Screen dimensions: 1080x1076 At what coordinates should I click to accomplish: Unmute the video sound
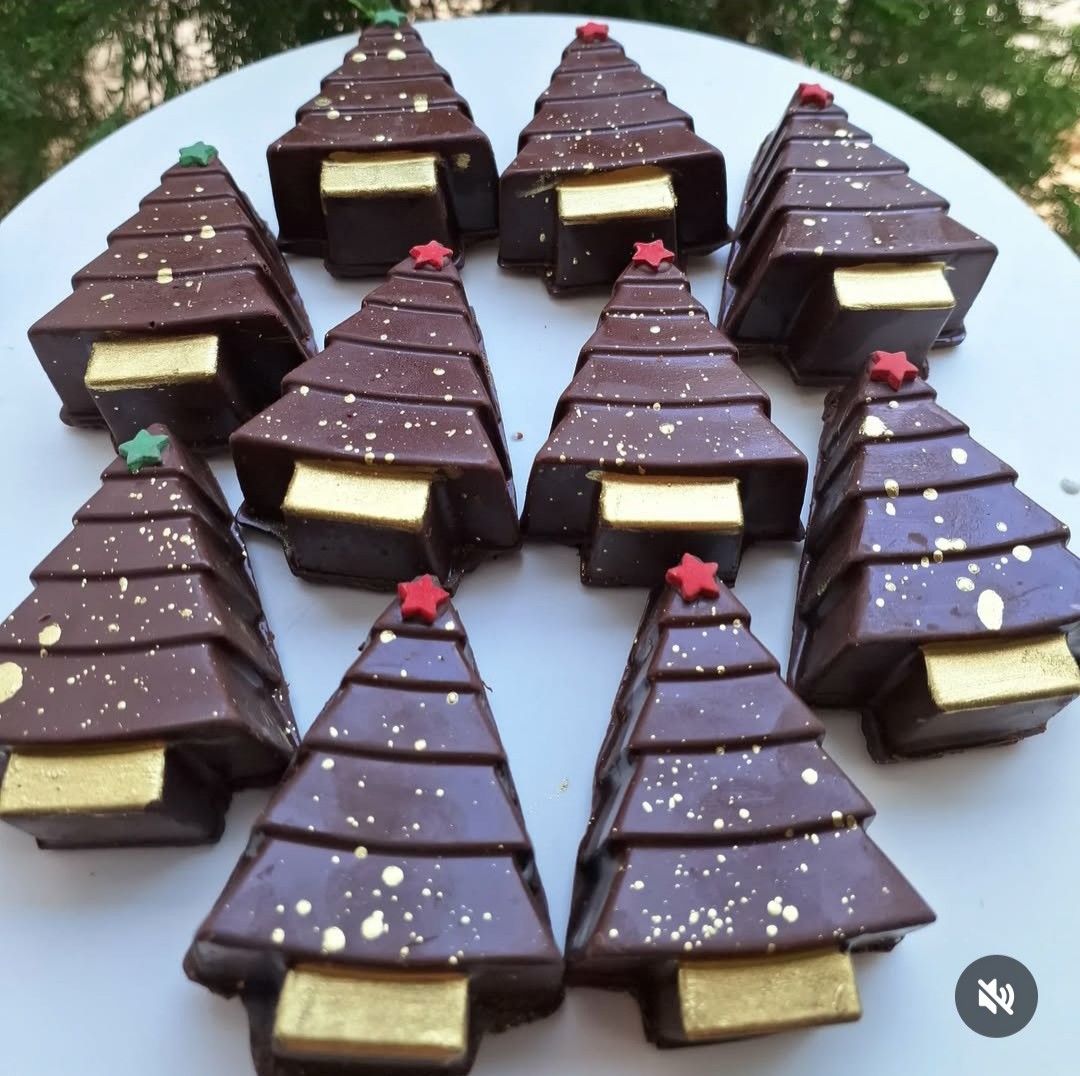tap(995, 996)
